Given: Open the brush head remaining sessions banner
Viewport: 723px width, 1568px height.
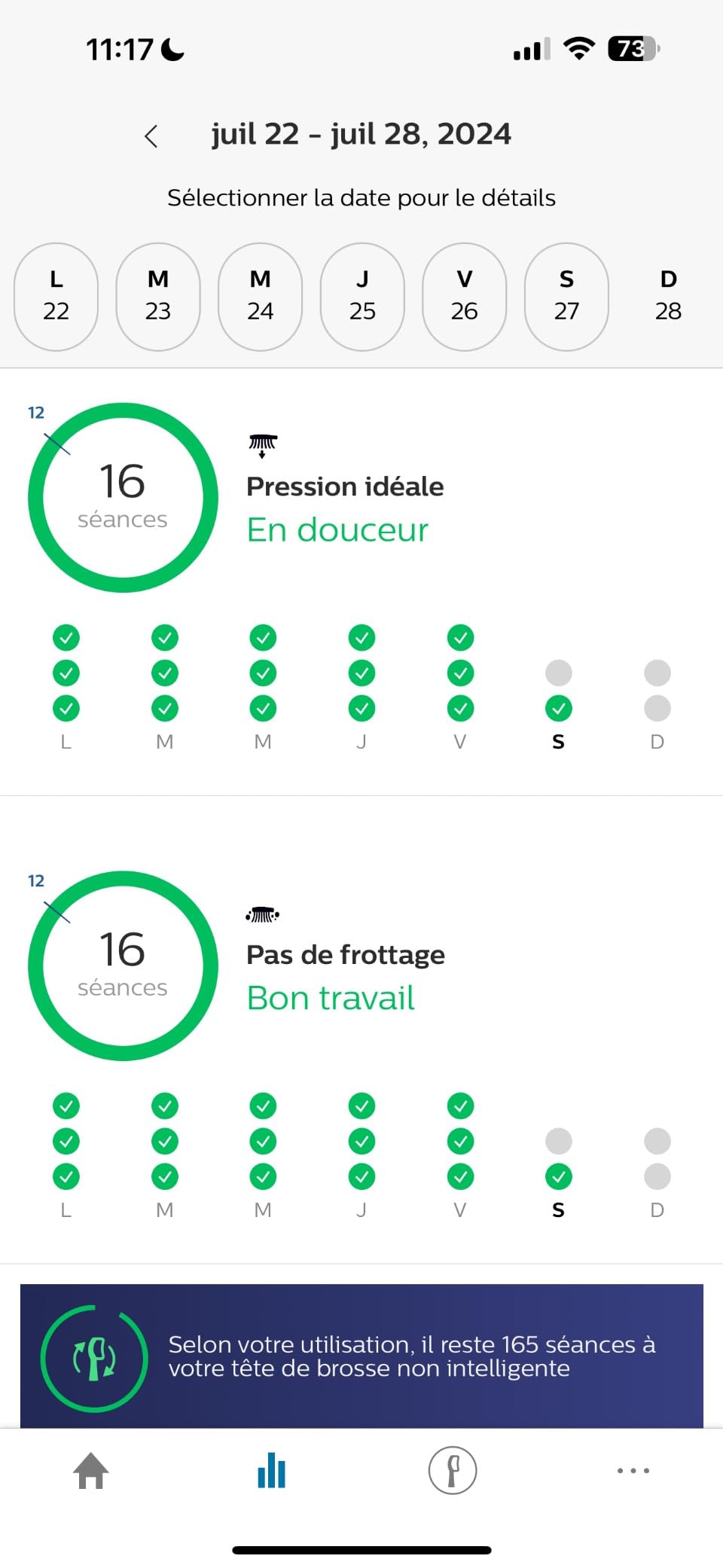Looking at the screenshot, I should coord(361,1356).
